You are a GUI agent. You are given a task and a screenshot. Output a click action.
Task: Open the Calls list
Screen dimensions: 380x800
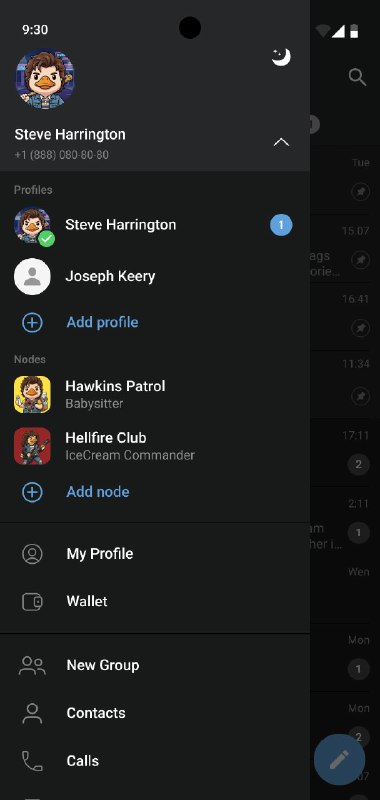click(155, 761)
